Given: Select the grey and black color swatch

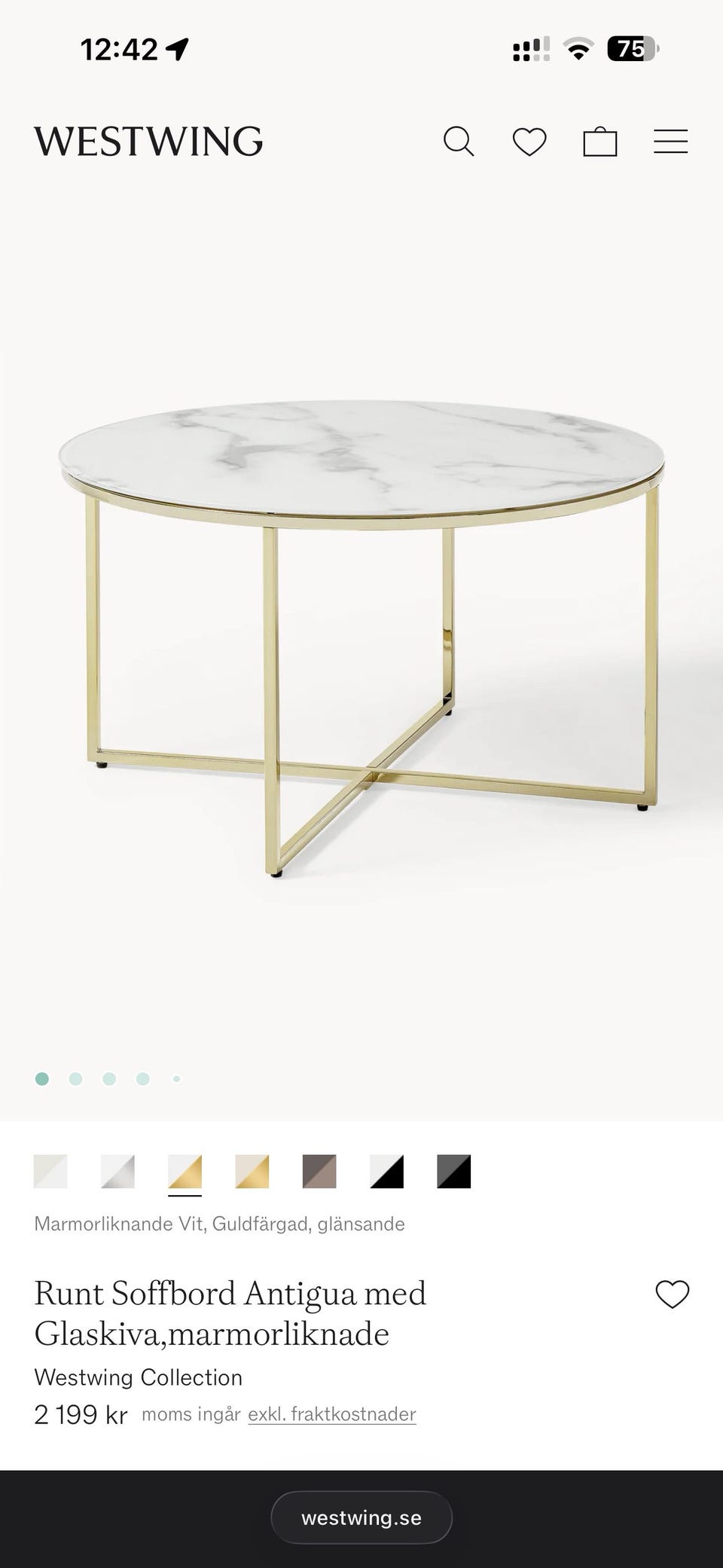Looking at the screenshot, I should point(454,1172).
